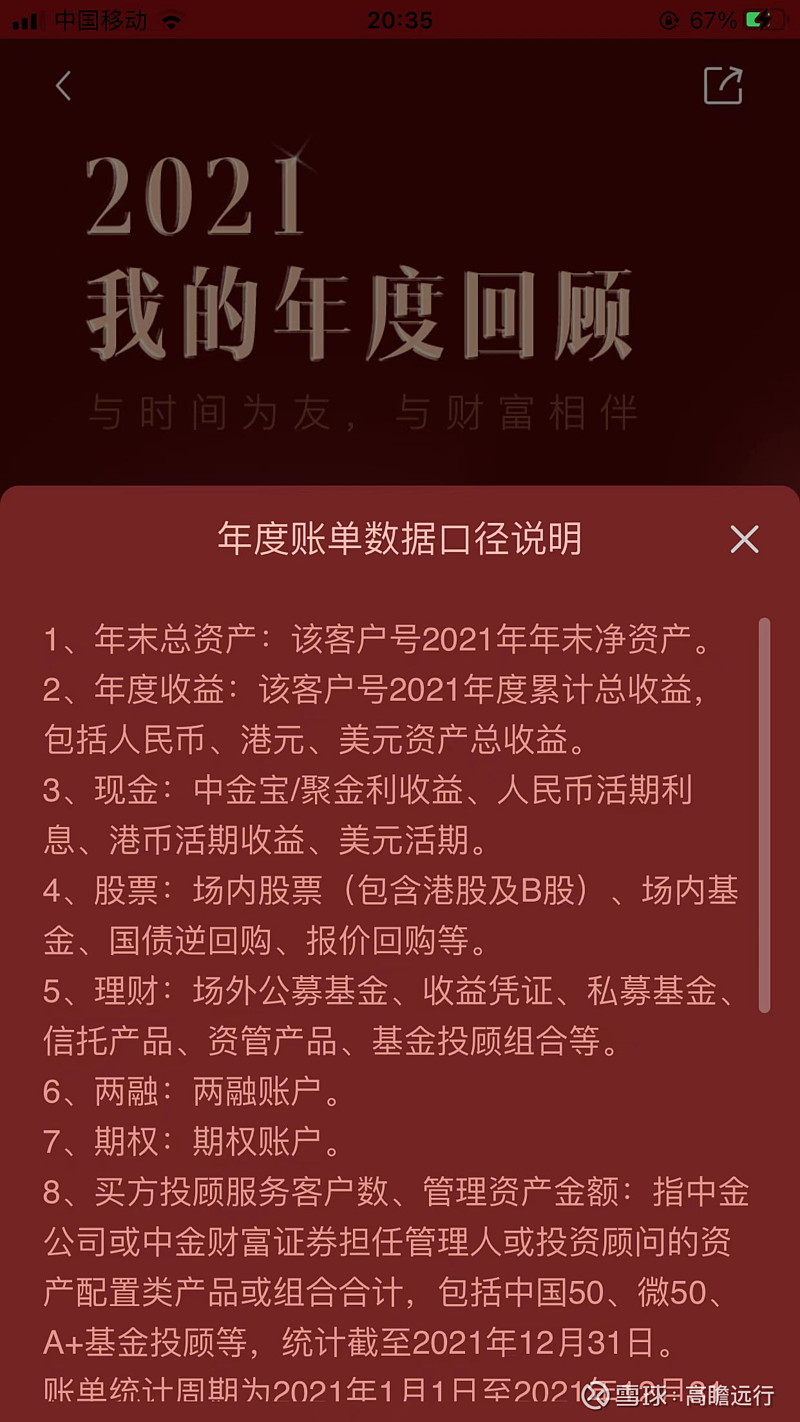Tap the subtitle 与时间为友，与财富相伴
This screenshot has height=1422, width=800.
(365, 410)
